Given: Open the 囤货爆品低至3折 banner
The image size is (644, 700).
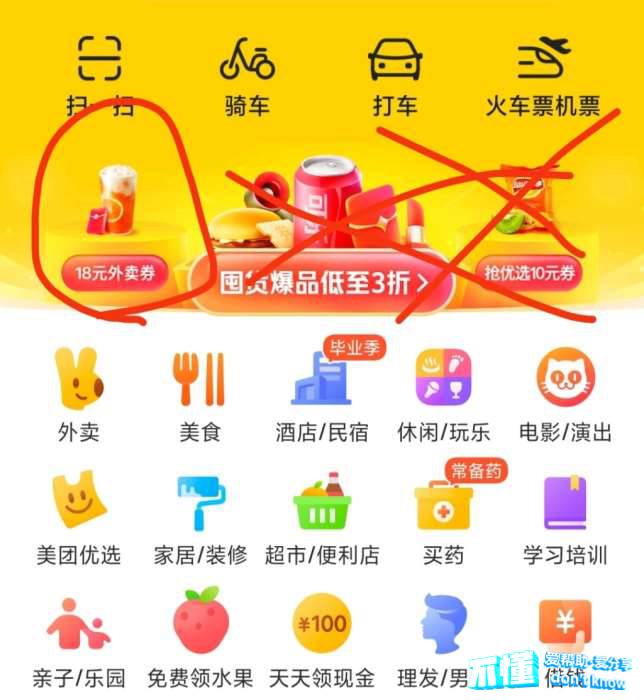Looking at the screenshot, I should click(x=318, y=283).
